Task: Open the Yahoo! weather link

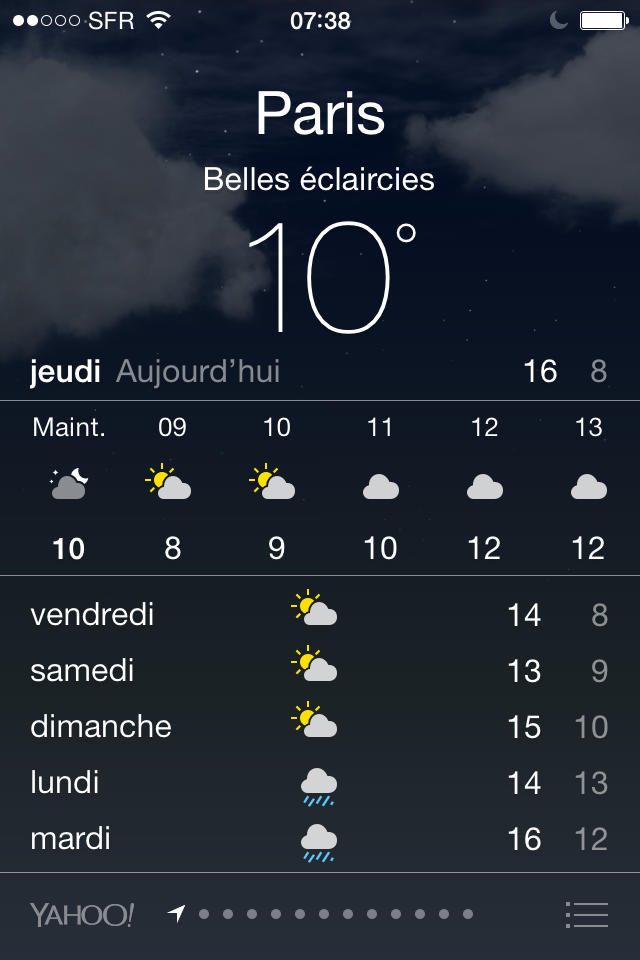Action: click(x=82, y=914)
